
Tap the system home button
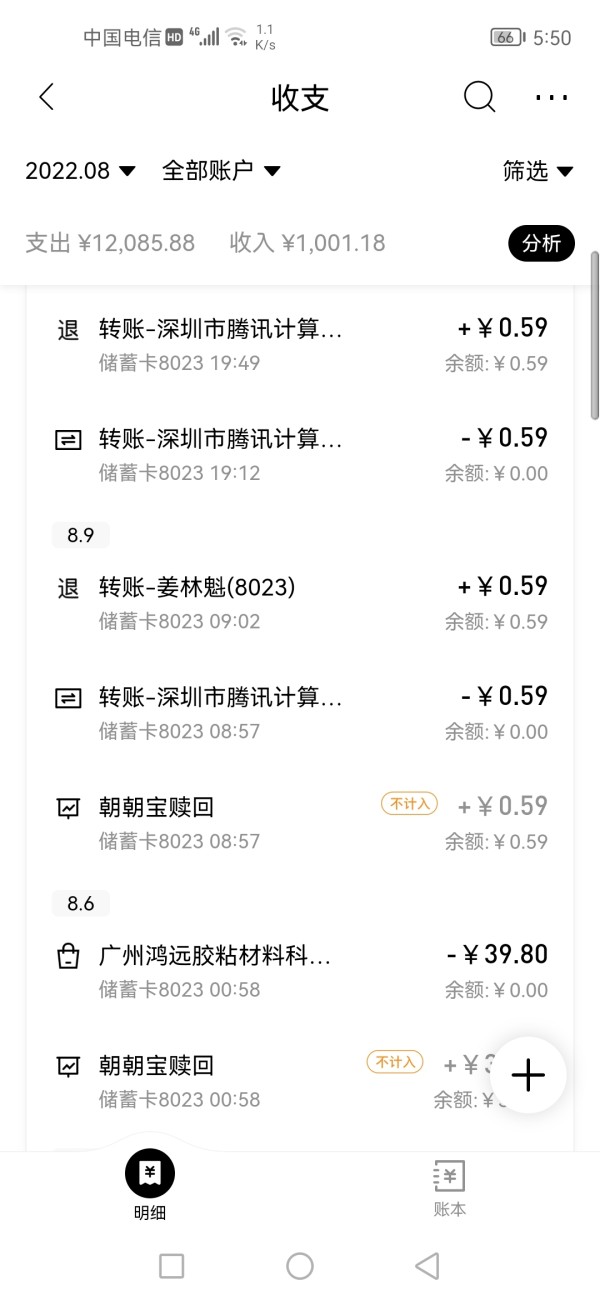[300, 1266]
